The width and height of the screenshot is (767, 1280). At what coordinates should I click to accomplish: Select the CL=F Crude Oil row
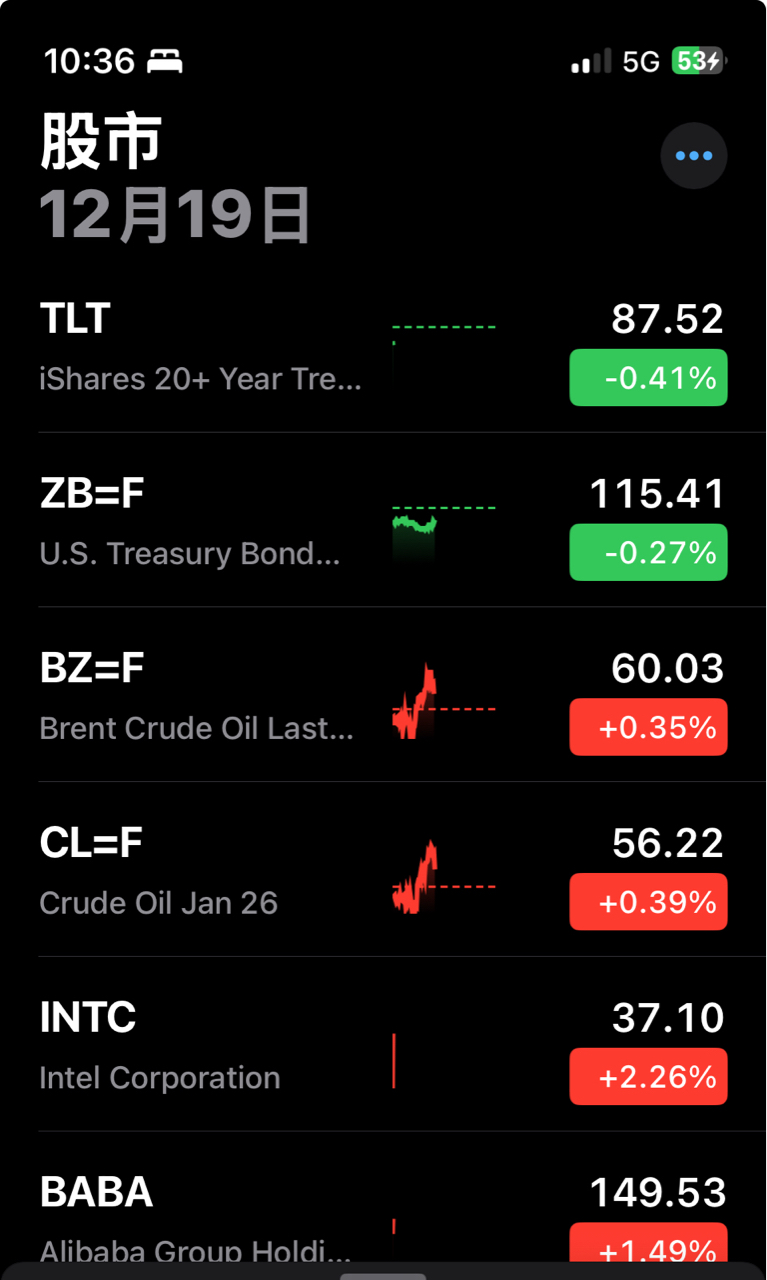(200, 872)
